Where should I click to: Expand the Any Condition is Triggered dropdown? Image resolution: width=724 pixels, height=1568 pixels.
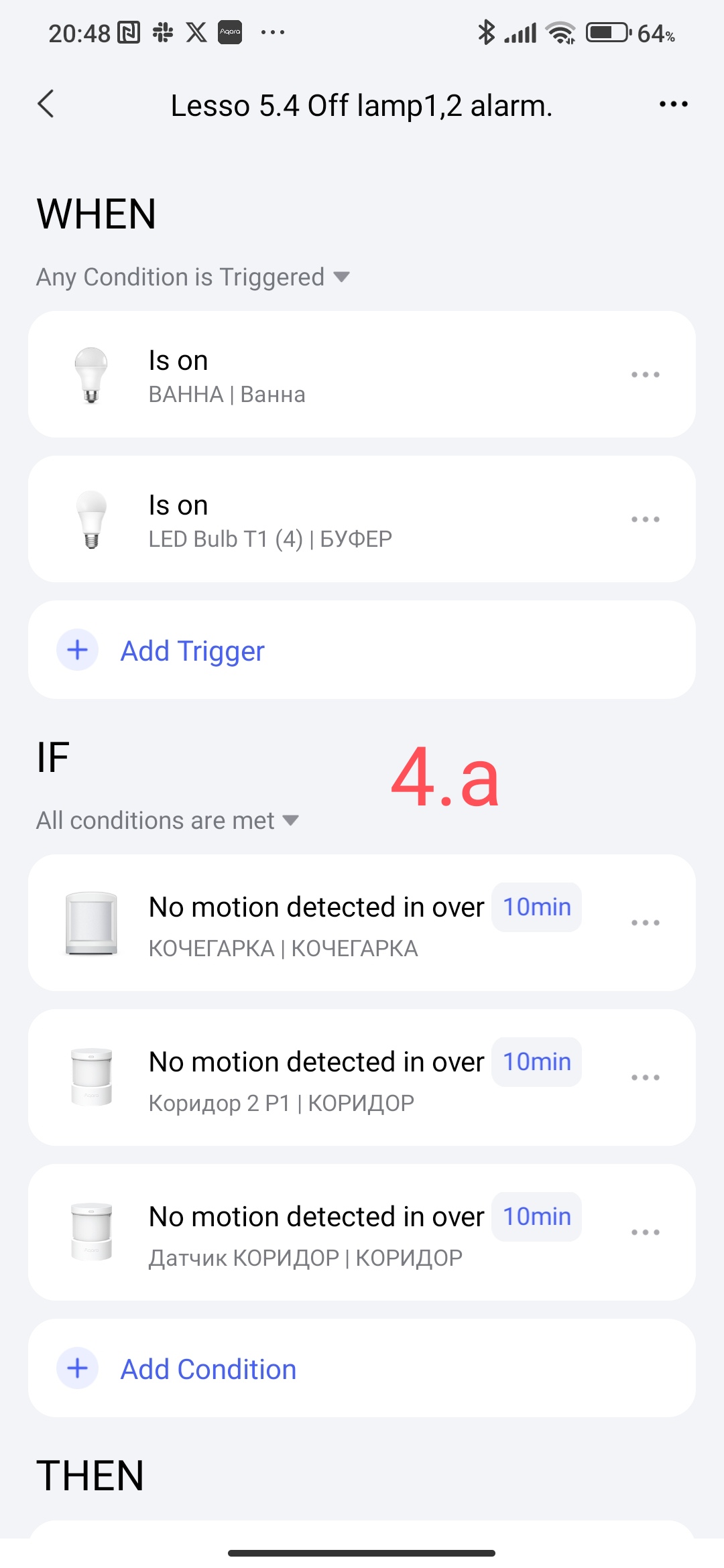pyautogui.click(x=193, y=277)
